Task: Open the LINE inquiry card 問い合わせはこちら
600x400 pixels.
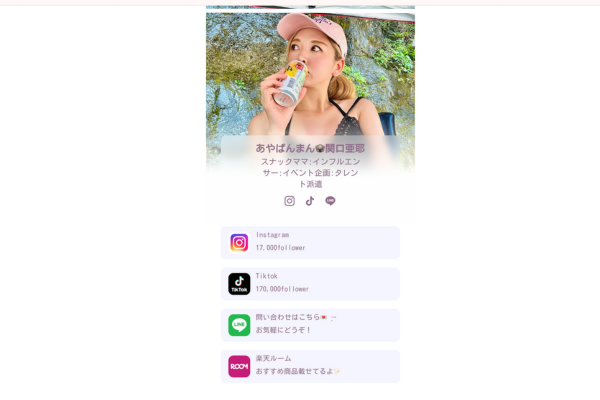Action: point(310,324)
